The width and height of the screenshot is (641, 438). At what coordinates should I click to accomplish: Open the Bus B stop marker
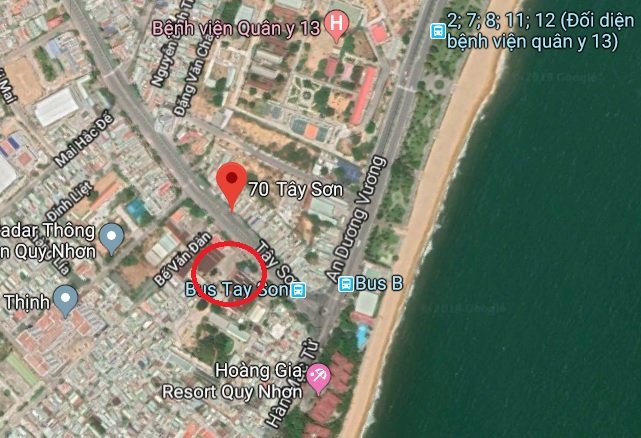tap(347, 284)
